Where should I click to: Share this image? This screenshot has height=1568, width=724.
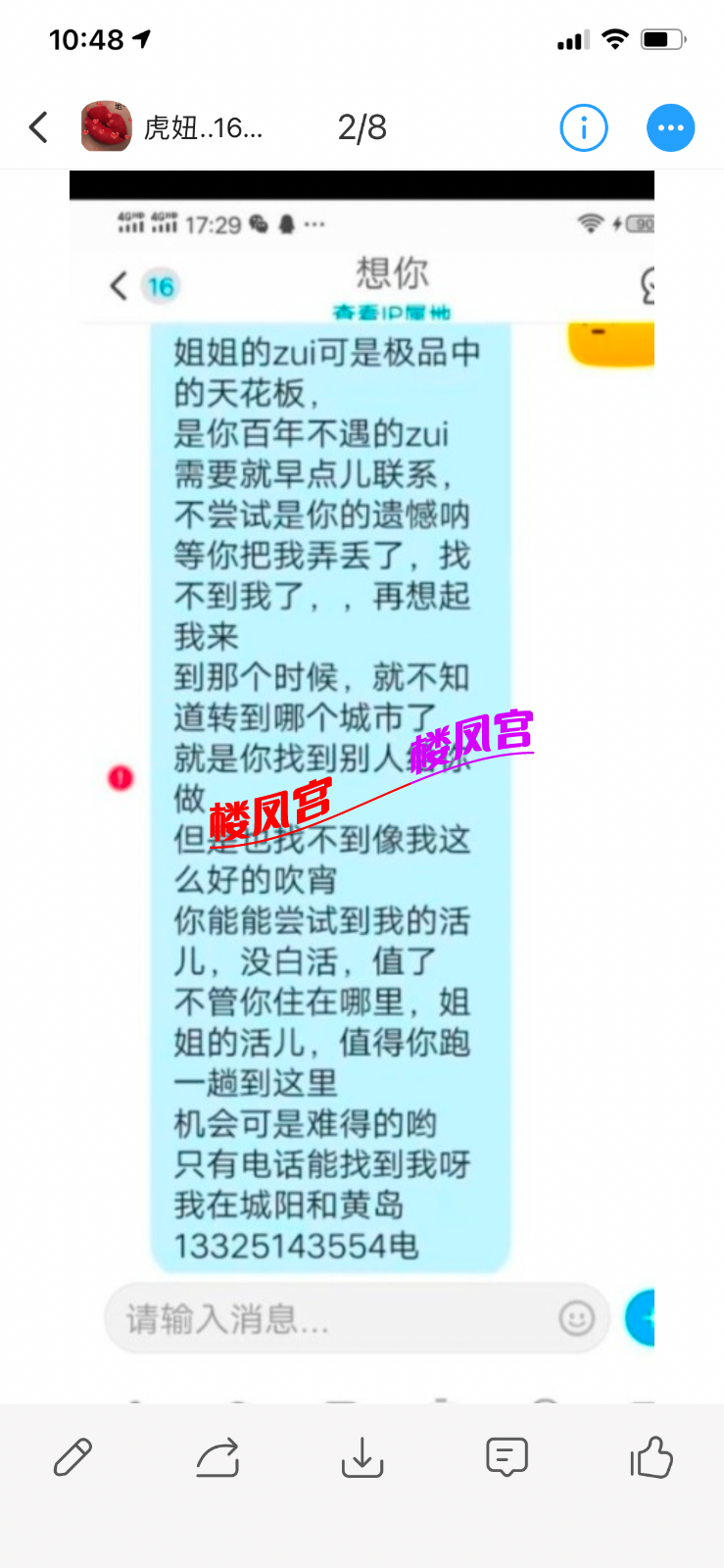tap(217, 1457)
